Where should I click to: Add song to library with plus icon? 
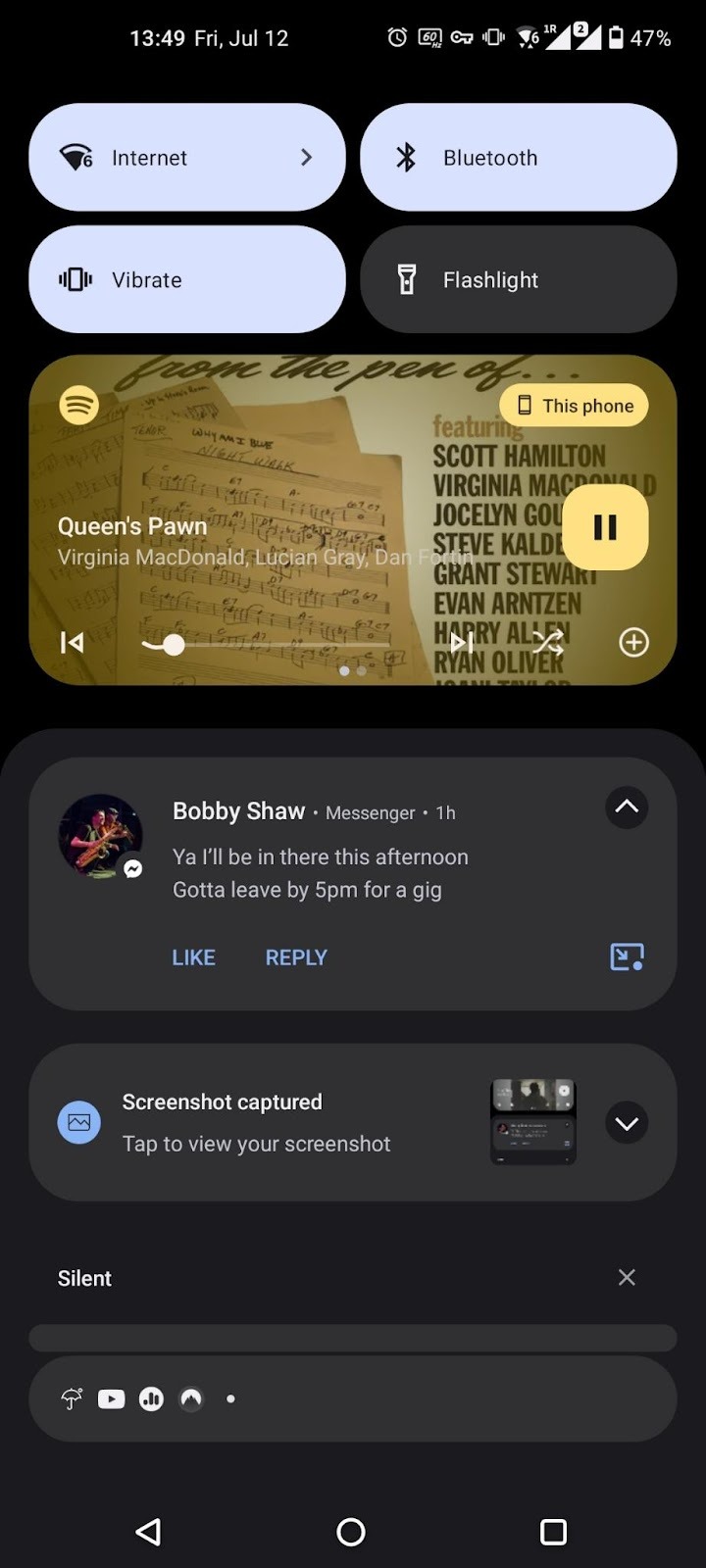point(633,643)
